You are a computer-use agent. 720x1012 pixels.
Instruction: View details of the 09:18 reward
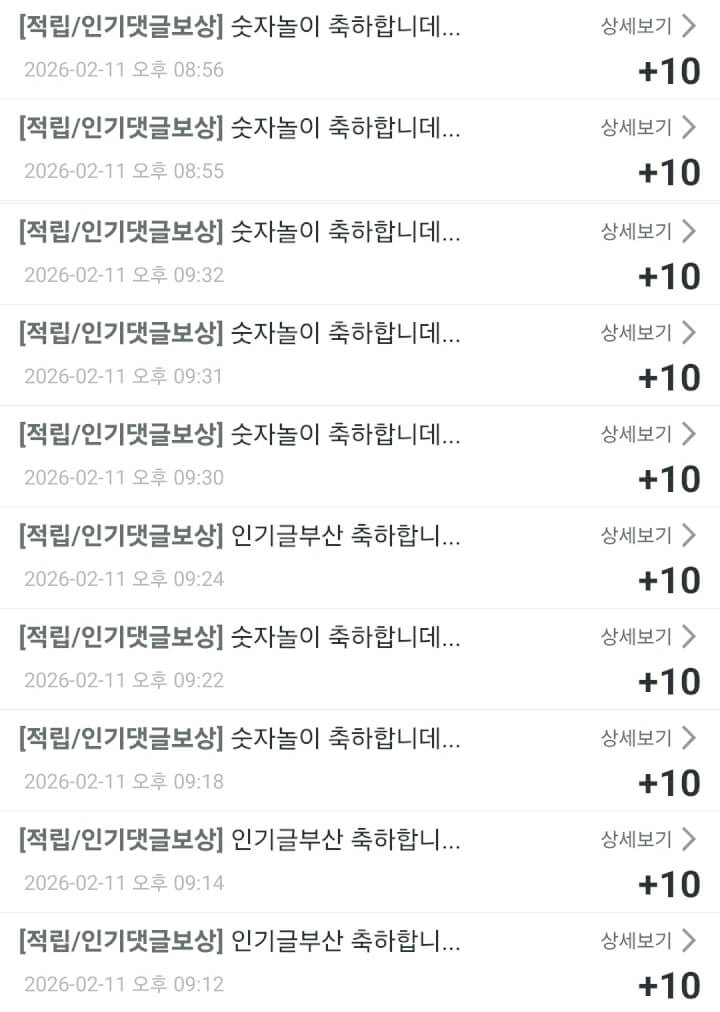tap(647, 739)
